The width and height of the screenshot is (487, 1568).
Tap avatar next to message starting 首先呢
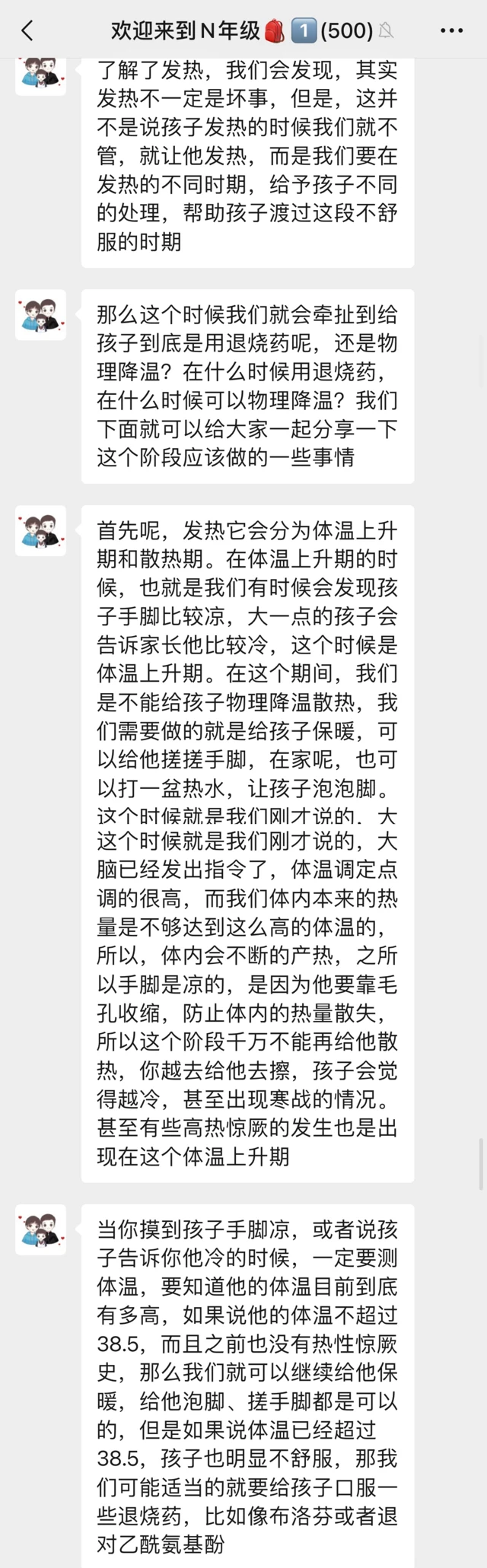40,530
